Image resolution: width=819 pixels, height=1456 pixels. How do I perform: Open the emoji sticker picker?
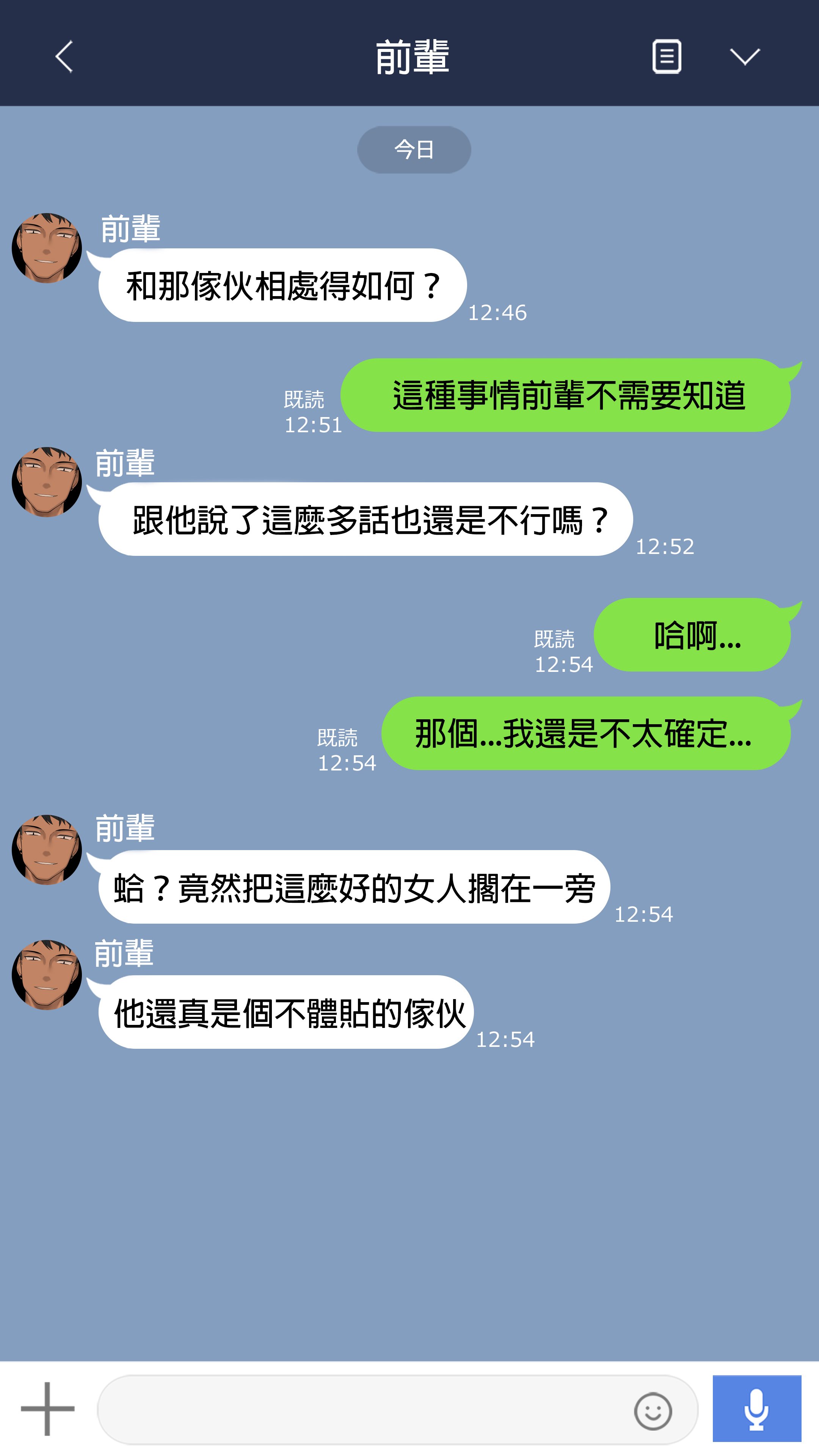pyautogui.click(x=653, y=1411)
